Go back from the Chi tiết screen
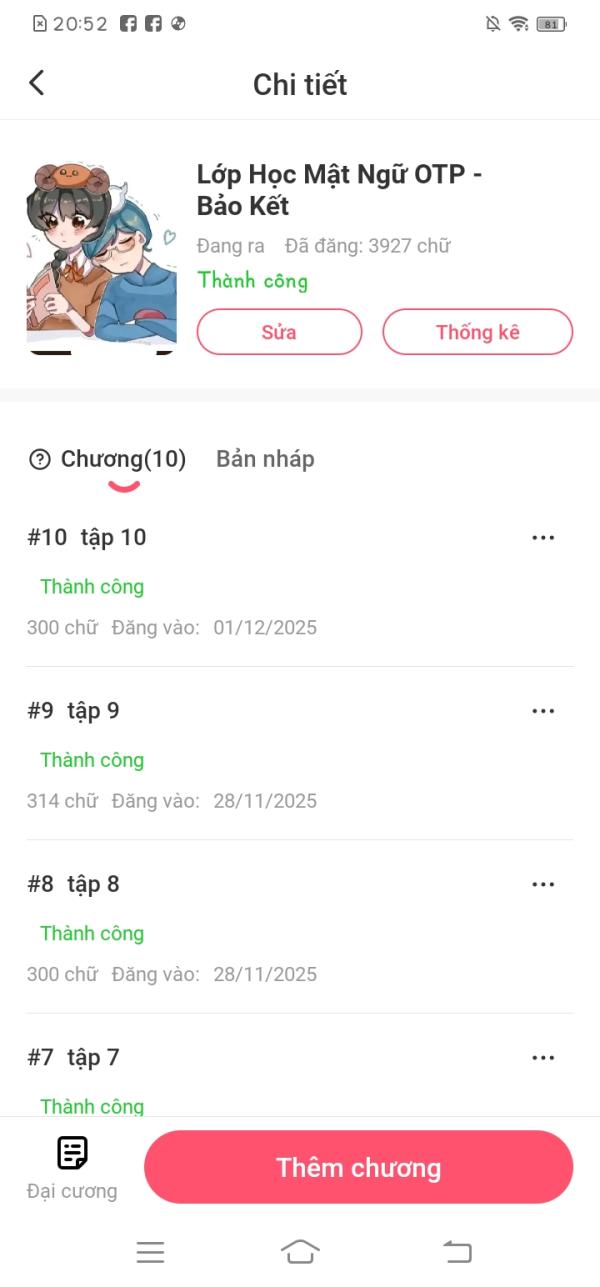Screen dimensions: 600x1287 tap(37, 83)
